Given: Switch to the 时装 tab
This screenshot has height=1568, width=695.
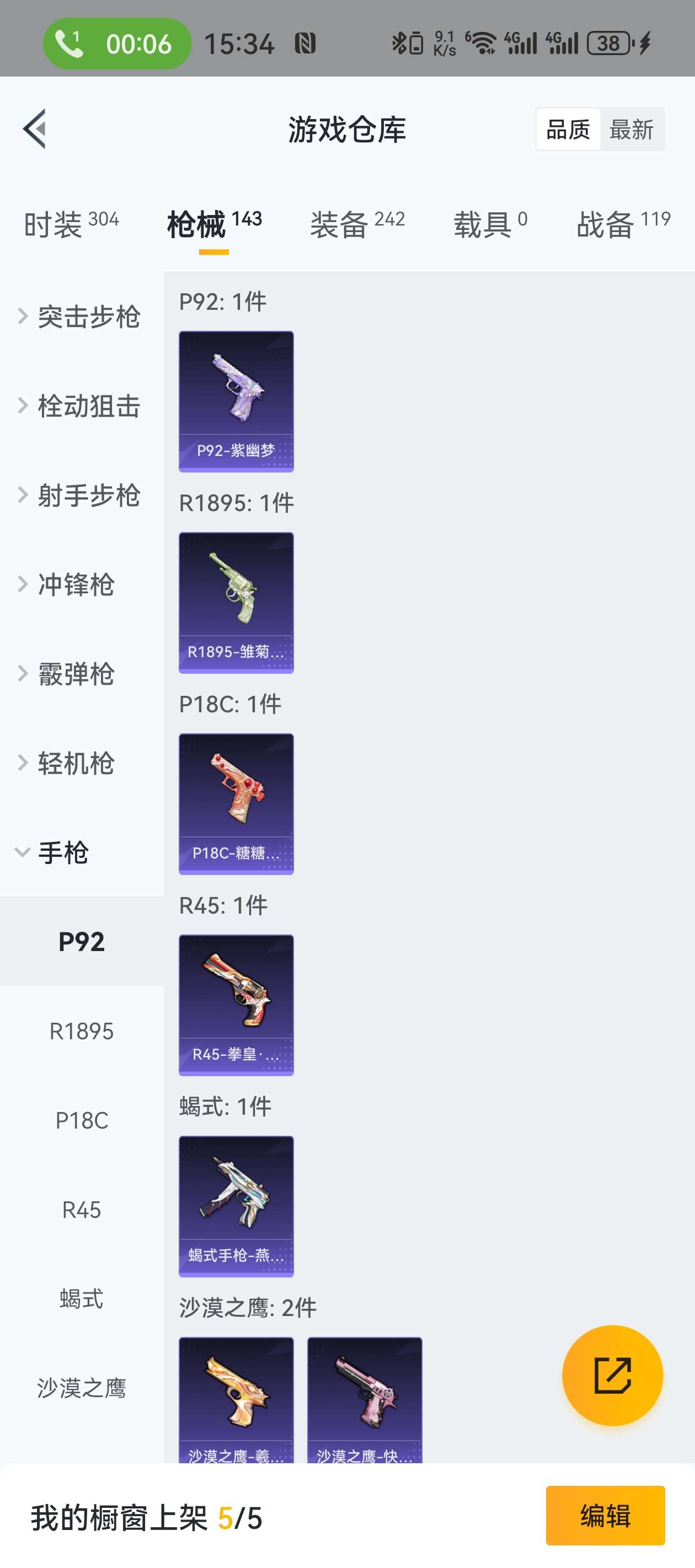Looking at the screenshot, I should 71,224.
